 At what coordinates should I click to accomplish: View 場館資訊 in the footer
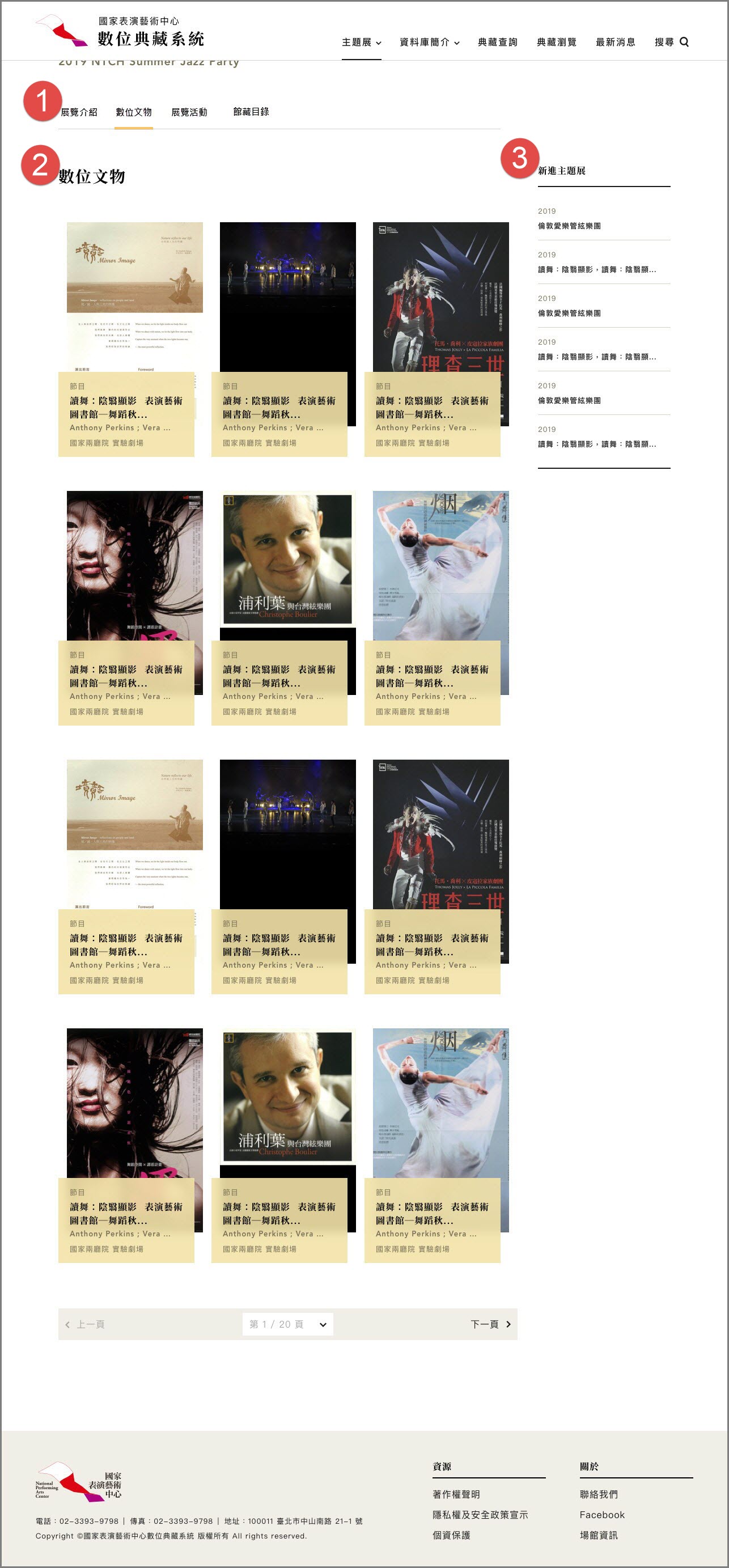tap(598, 1535)
